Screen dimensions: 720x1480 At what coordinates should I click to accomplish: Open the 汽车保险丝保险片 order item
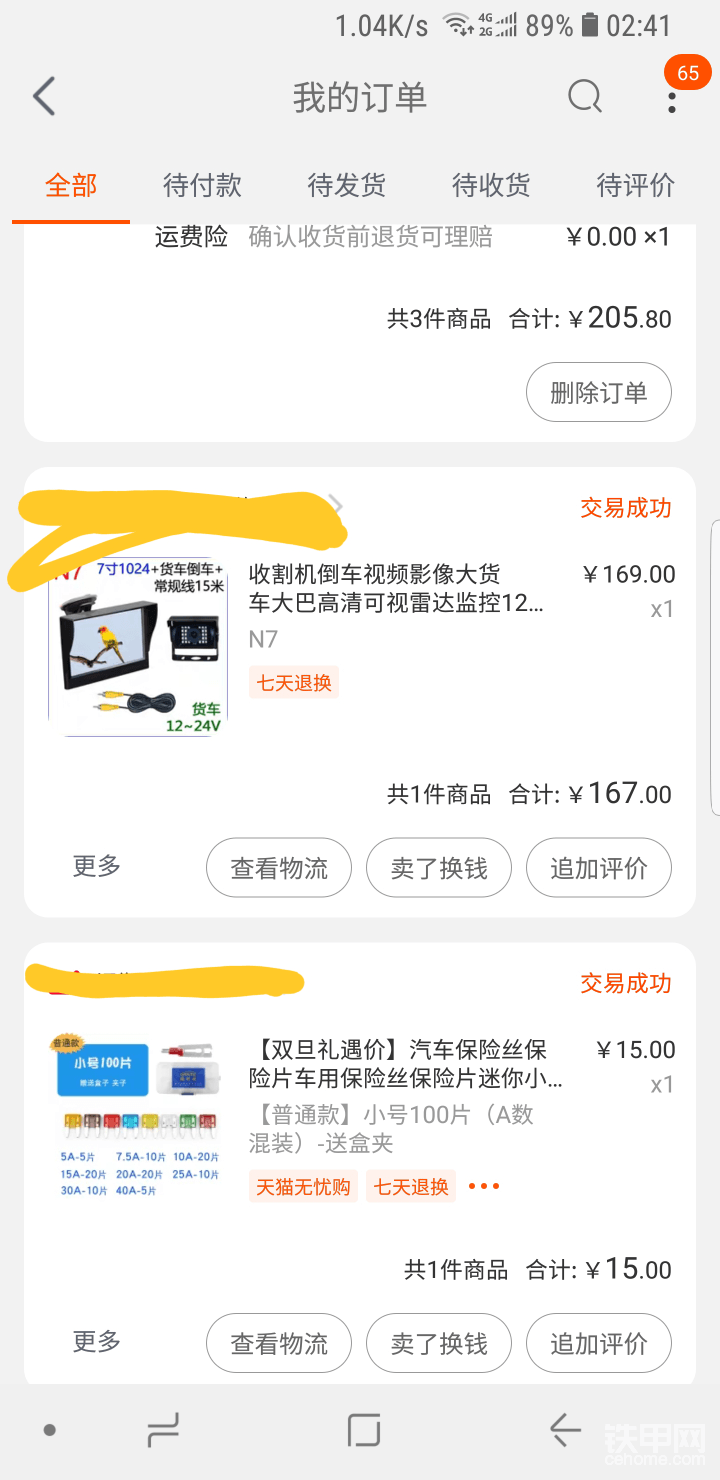coord(405,1065)
